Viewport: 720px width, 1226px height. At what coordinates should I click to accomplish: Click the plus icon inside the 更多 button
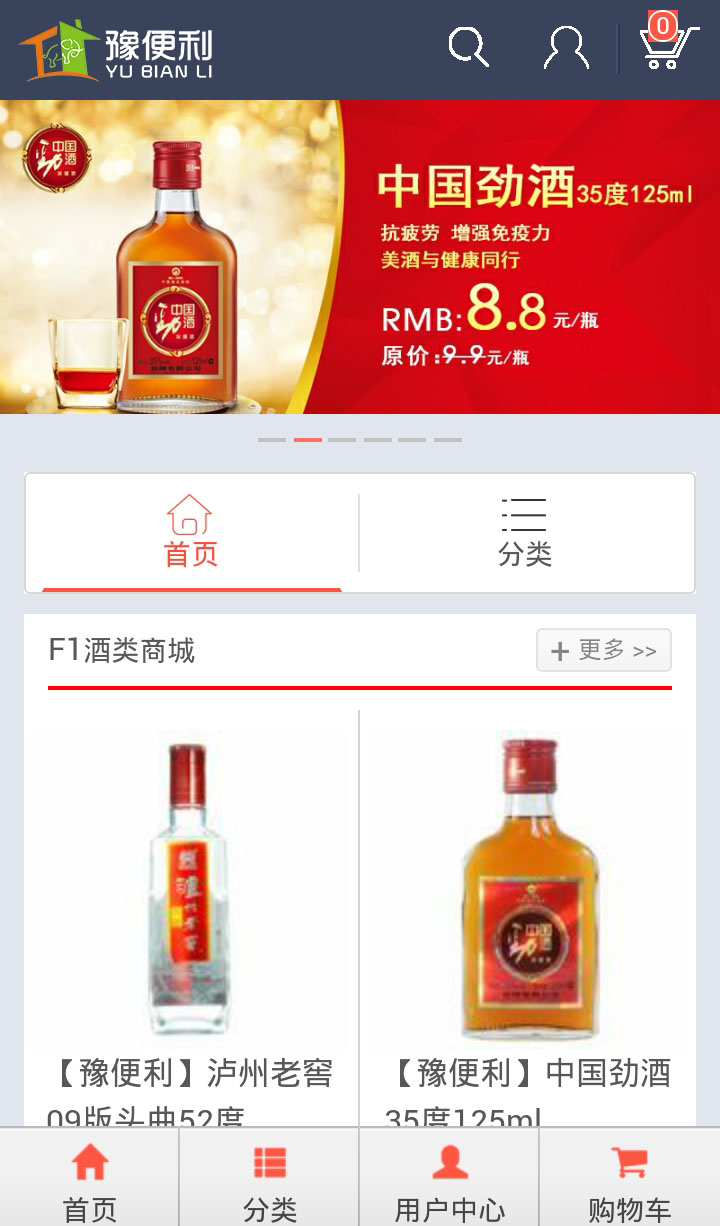(560, 650)
